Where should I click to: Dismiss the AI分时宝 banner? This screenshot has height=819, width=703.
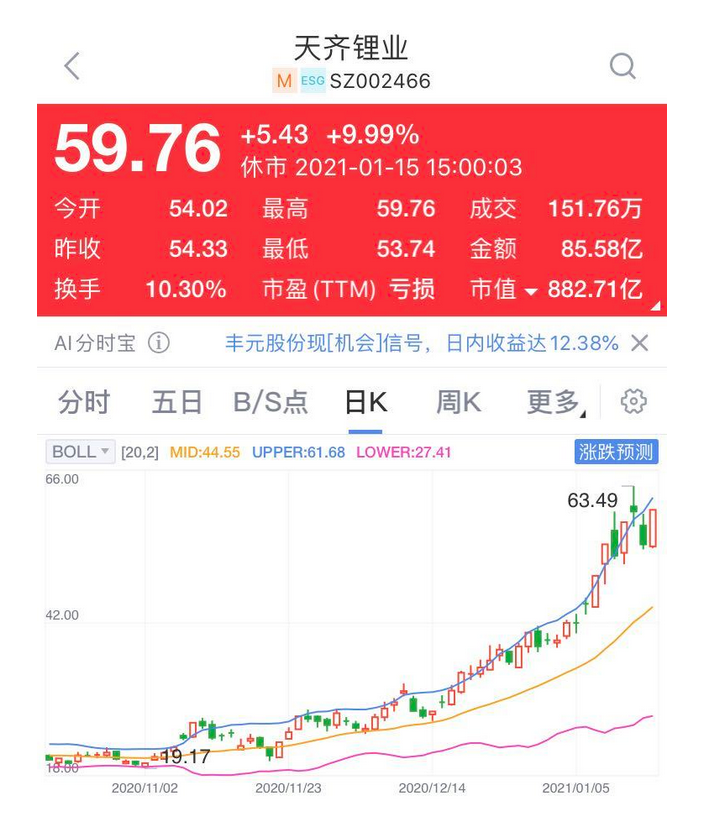(x=640, y=344)
